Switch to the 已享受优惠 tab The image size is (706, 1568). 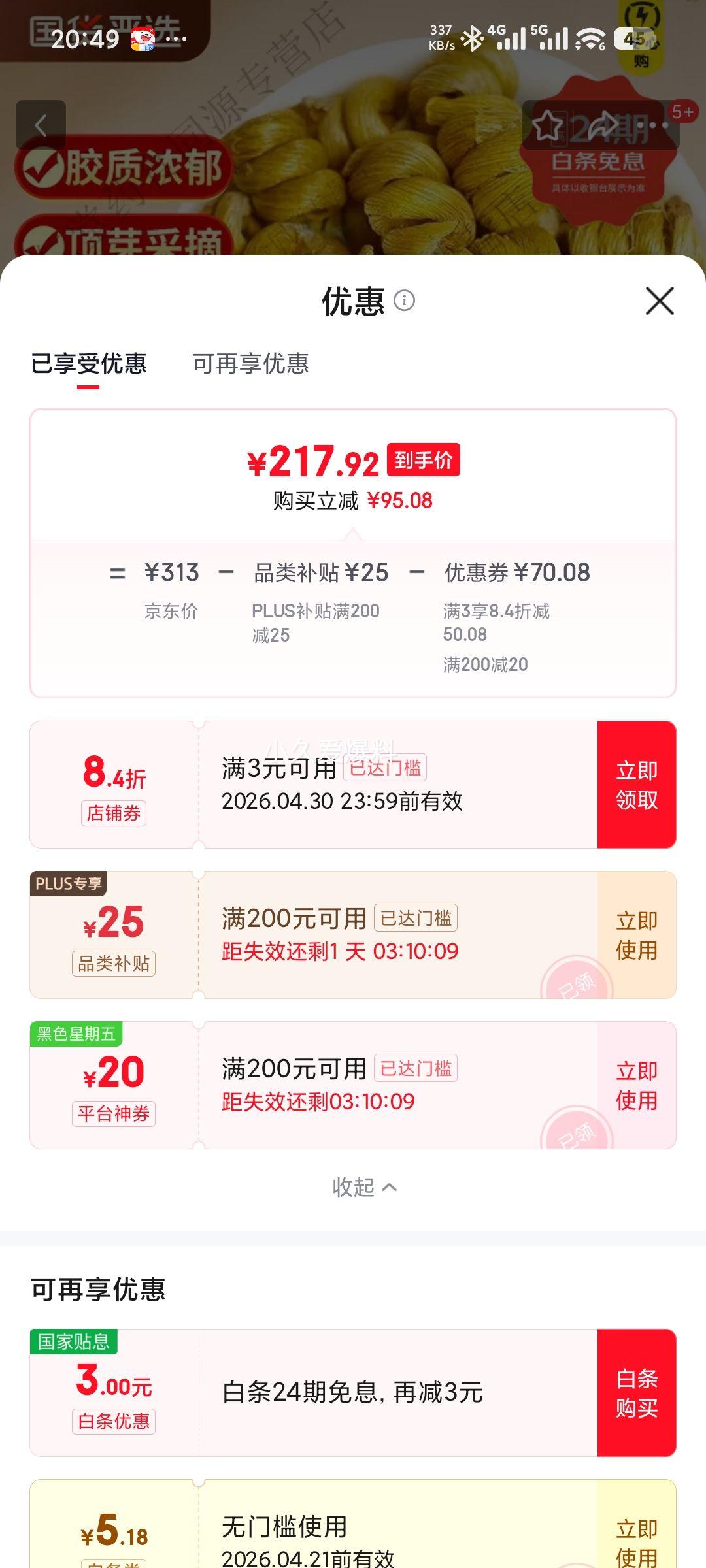pos(92,365)
